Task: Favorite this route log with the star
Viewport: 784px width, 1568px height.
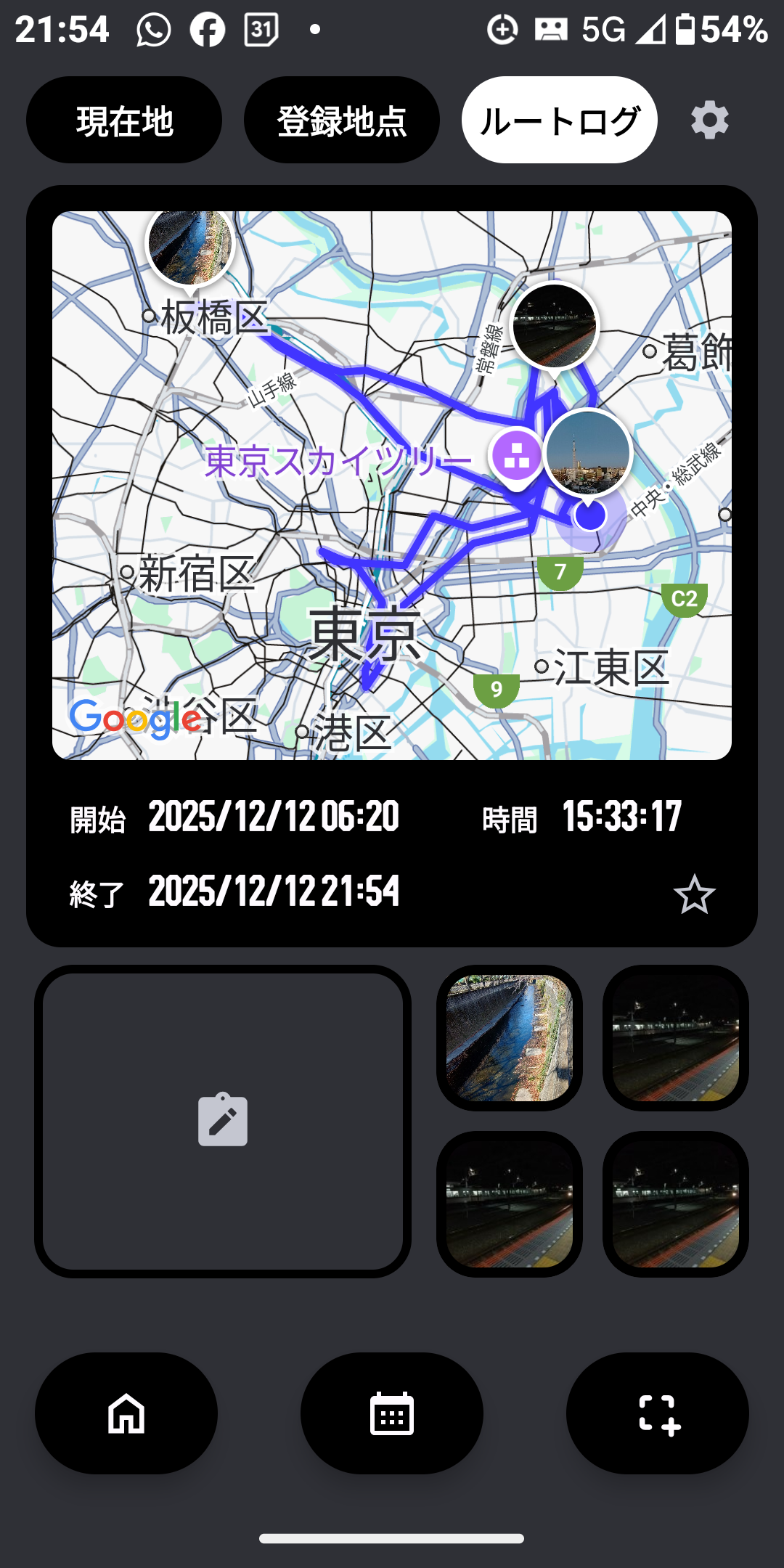Action: click(694, 894)
